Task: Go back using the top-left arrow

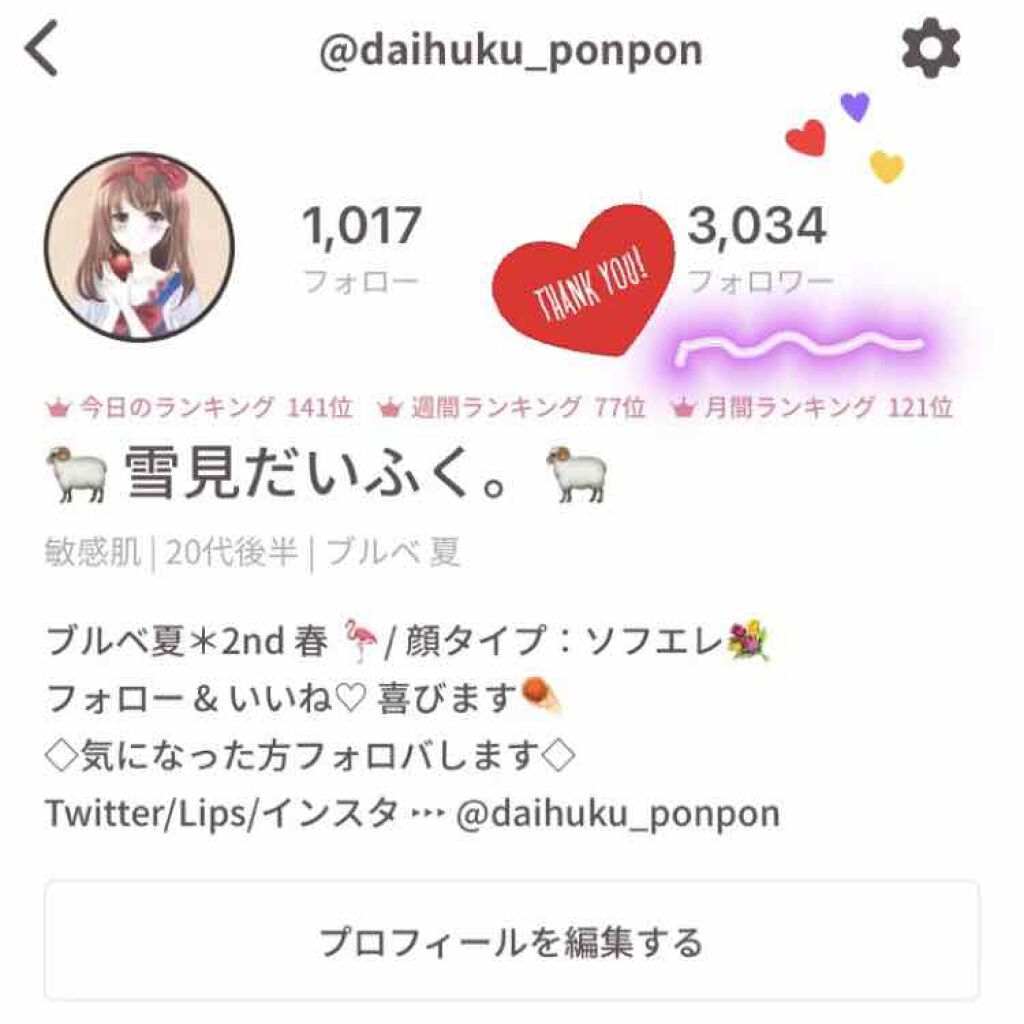Action: 43,50
